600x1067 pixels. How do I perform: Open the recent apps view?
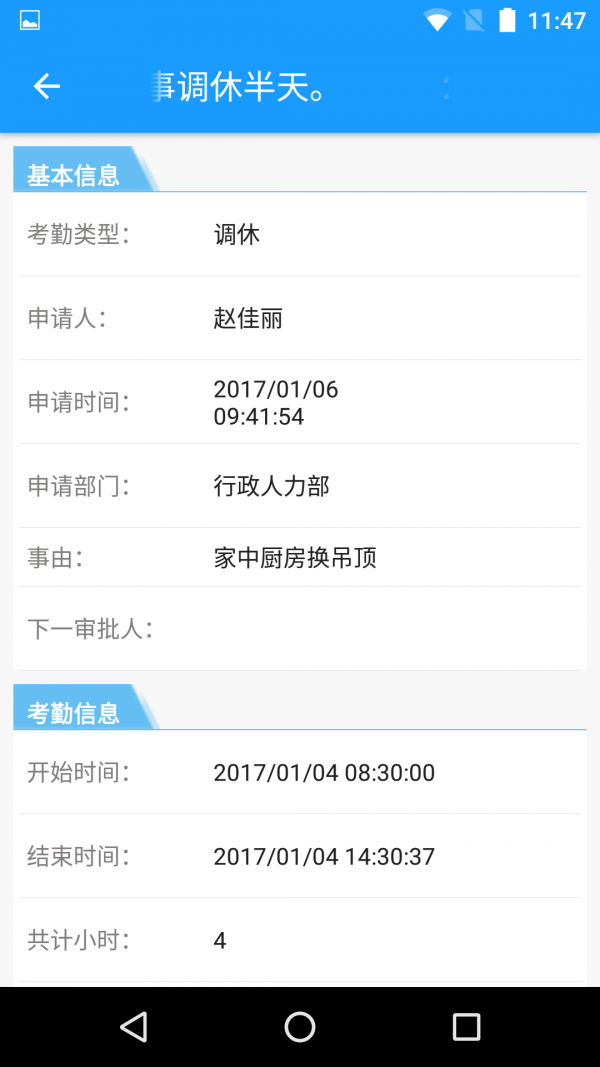[467, 1026]
